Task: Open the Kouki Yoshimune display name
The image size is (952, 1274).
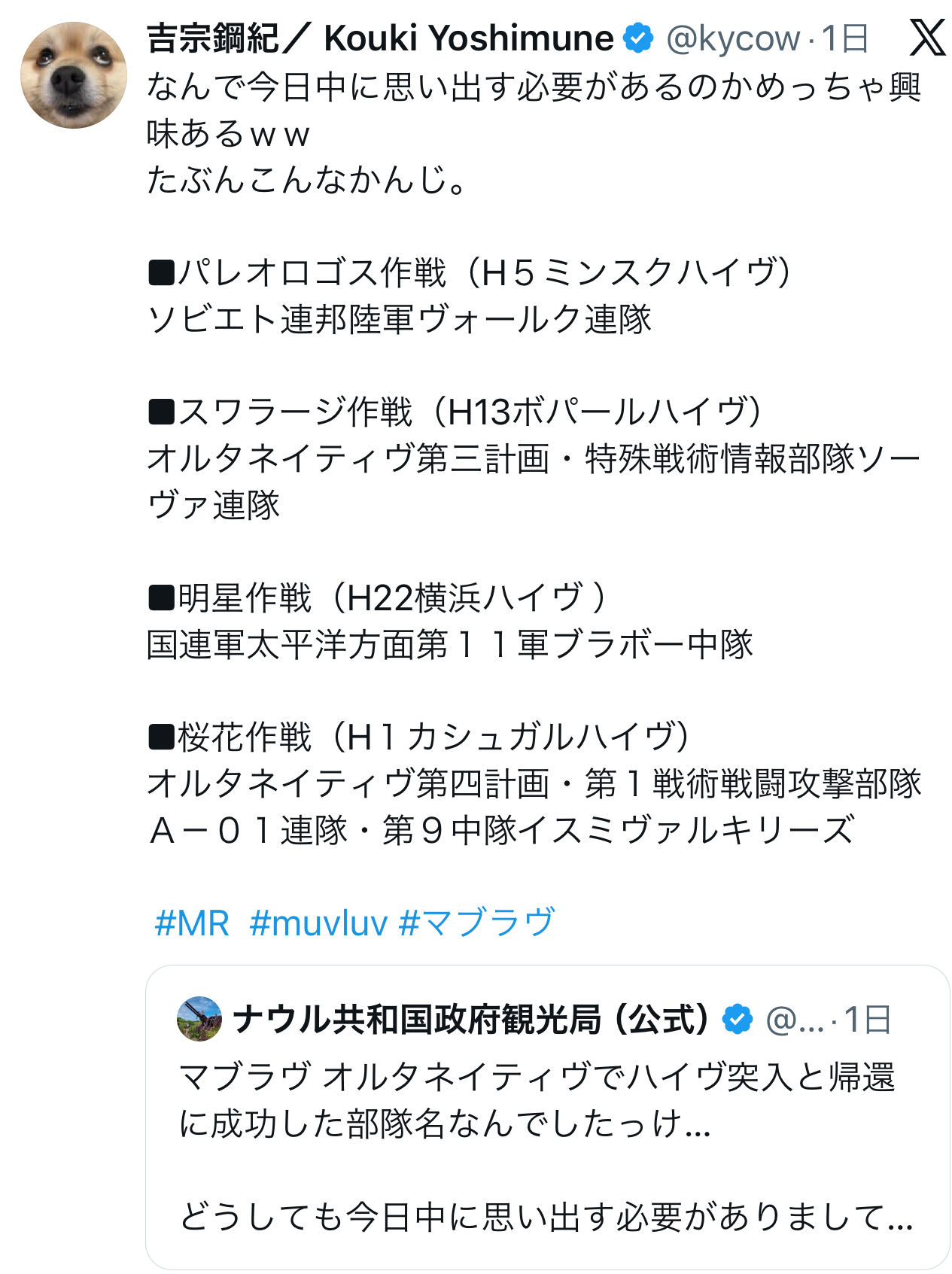Action: (x=380, y=38)
